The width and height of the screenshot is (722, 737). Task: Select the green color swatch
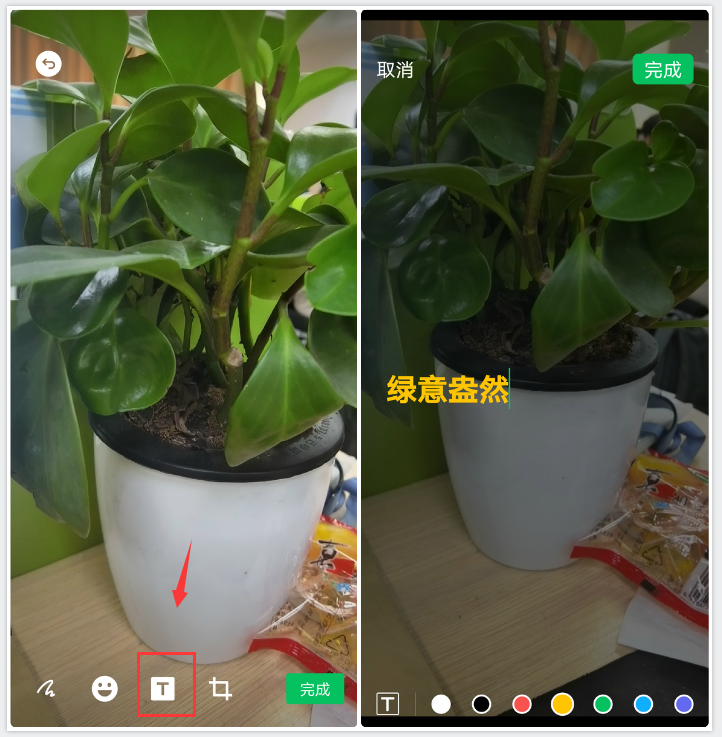tap(601, 704)
